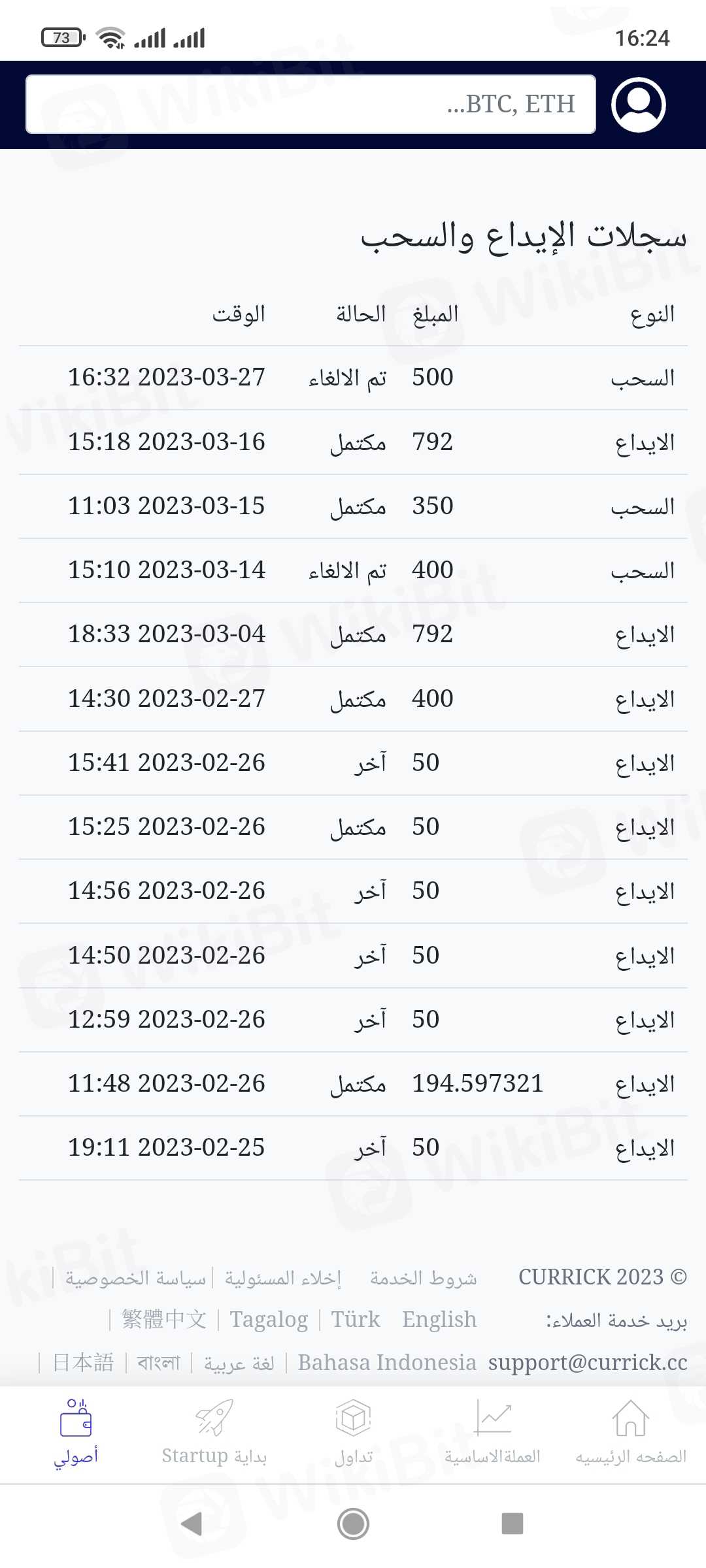Tap the BTC, ETH search field

[311, 105]
